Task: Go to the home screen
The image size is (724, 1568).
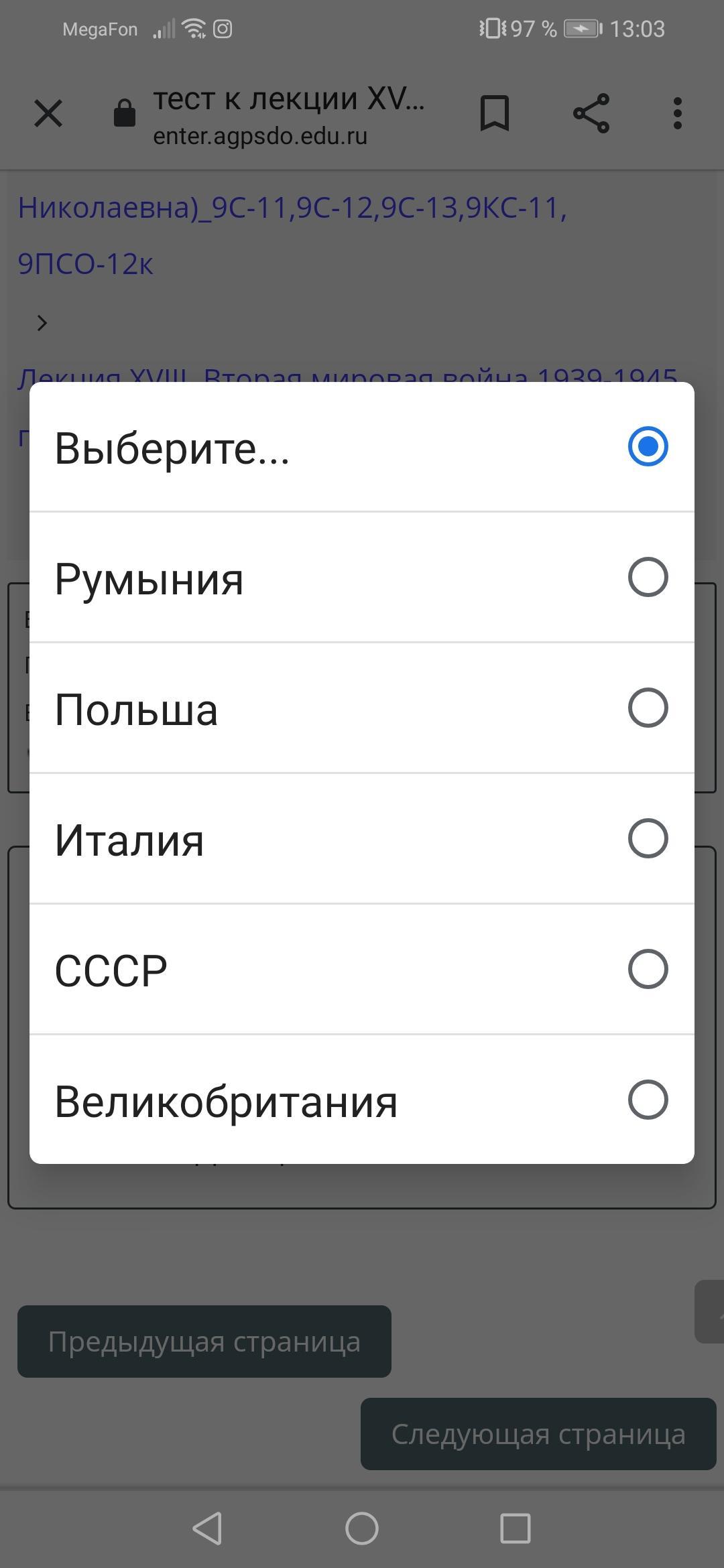Action: click(x=362, y=1528)
